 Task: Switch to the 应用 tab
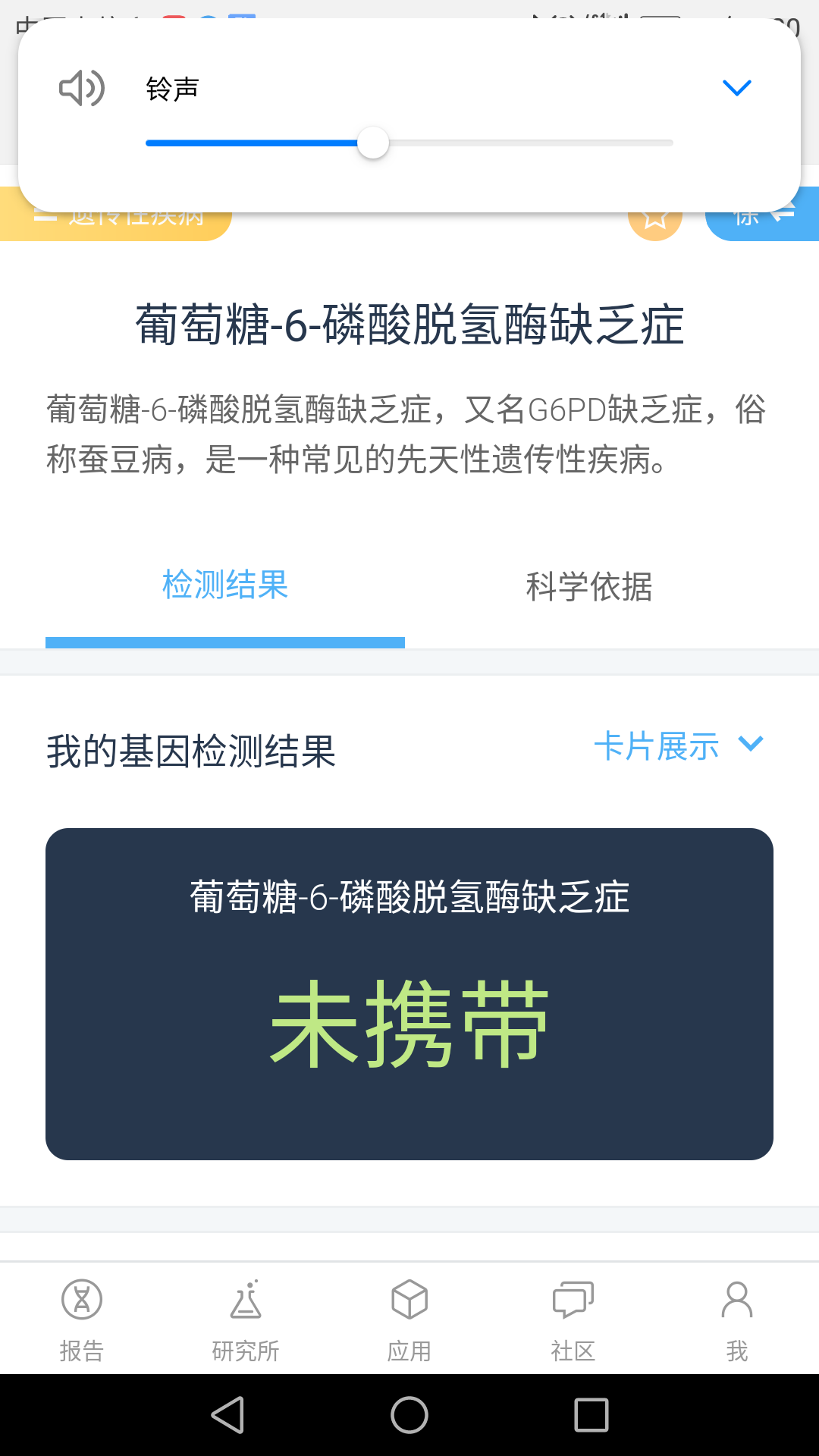[x=409, y=1318]
